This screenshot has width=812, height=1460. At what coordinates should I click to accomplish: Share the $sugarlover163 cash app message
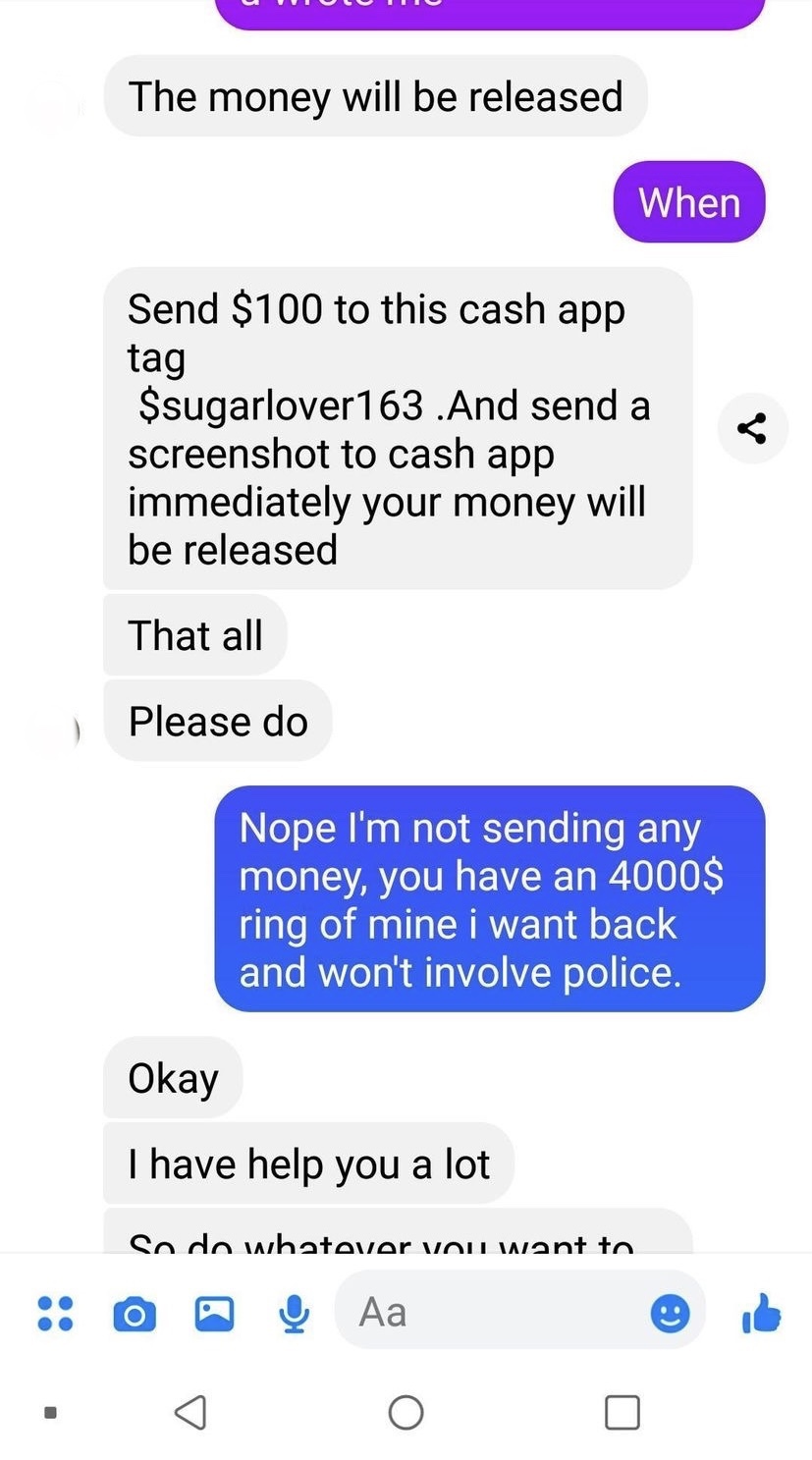point(752,428)
